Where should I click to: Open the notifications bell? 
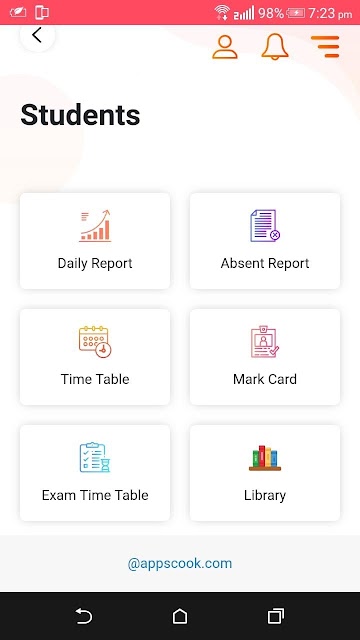point(275,47)
